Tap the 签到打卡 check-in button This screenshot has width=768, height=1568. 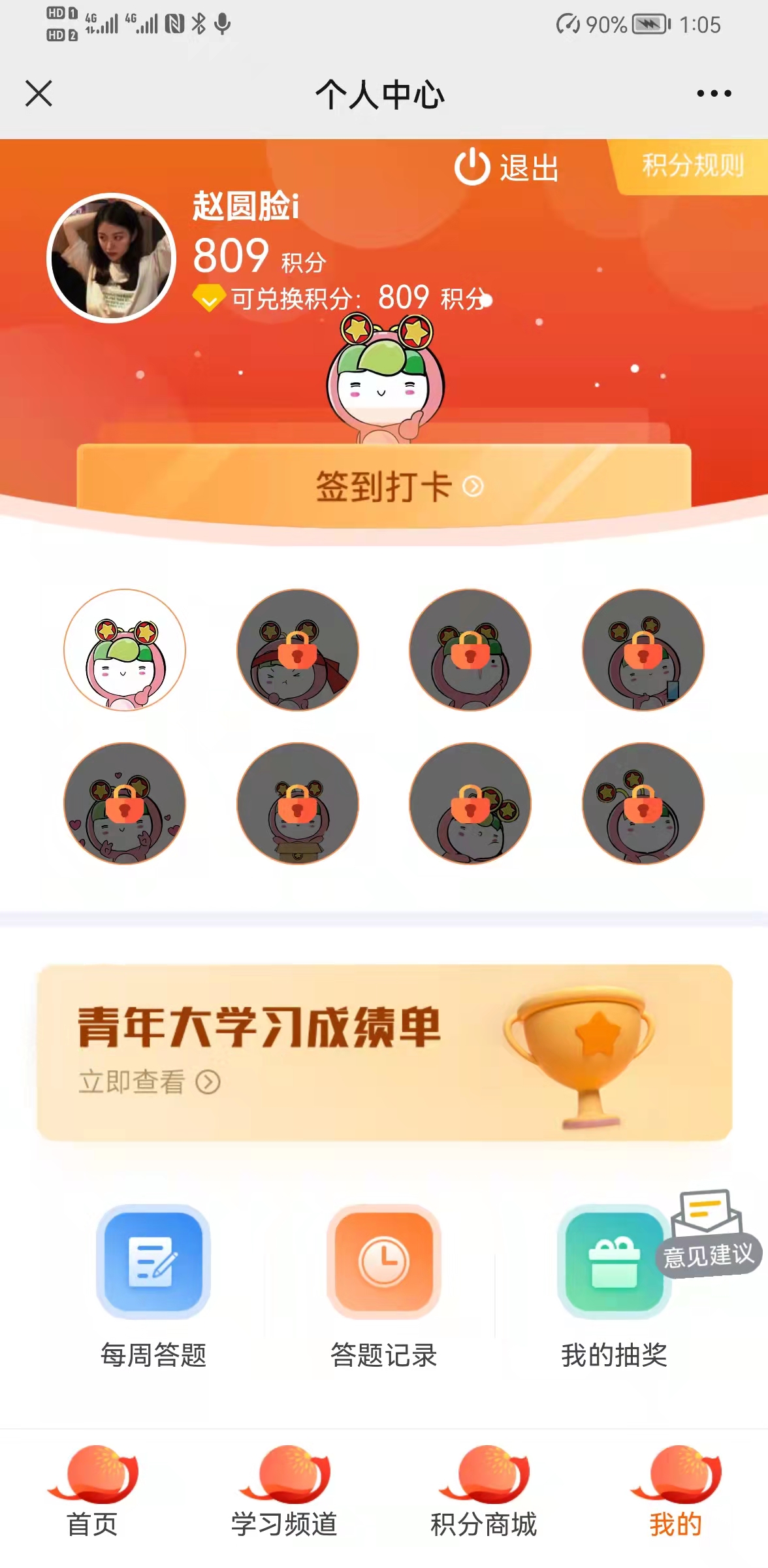click(384, 485)
